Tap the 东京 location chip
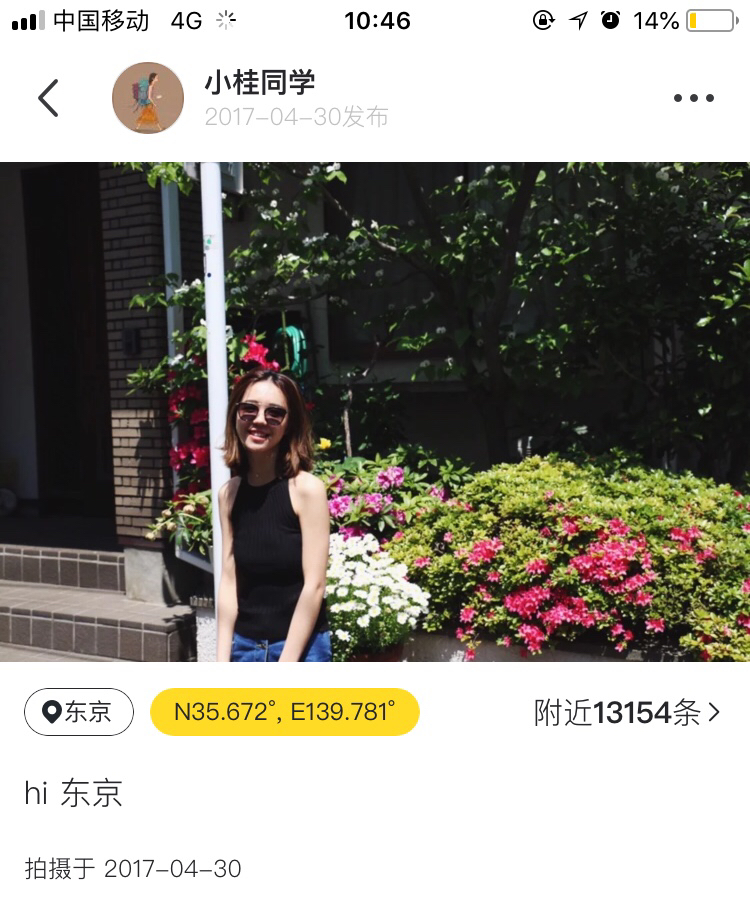The width and height of the screenshot is (750, 904). (79, 712)
